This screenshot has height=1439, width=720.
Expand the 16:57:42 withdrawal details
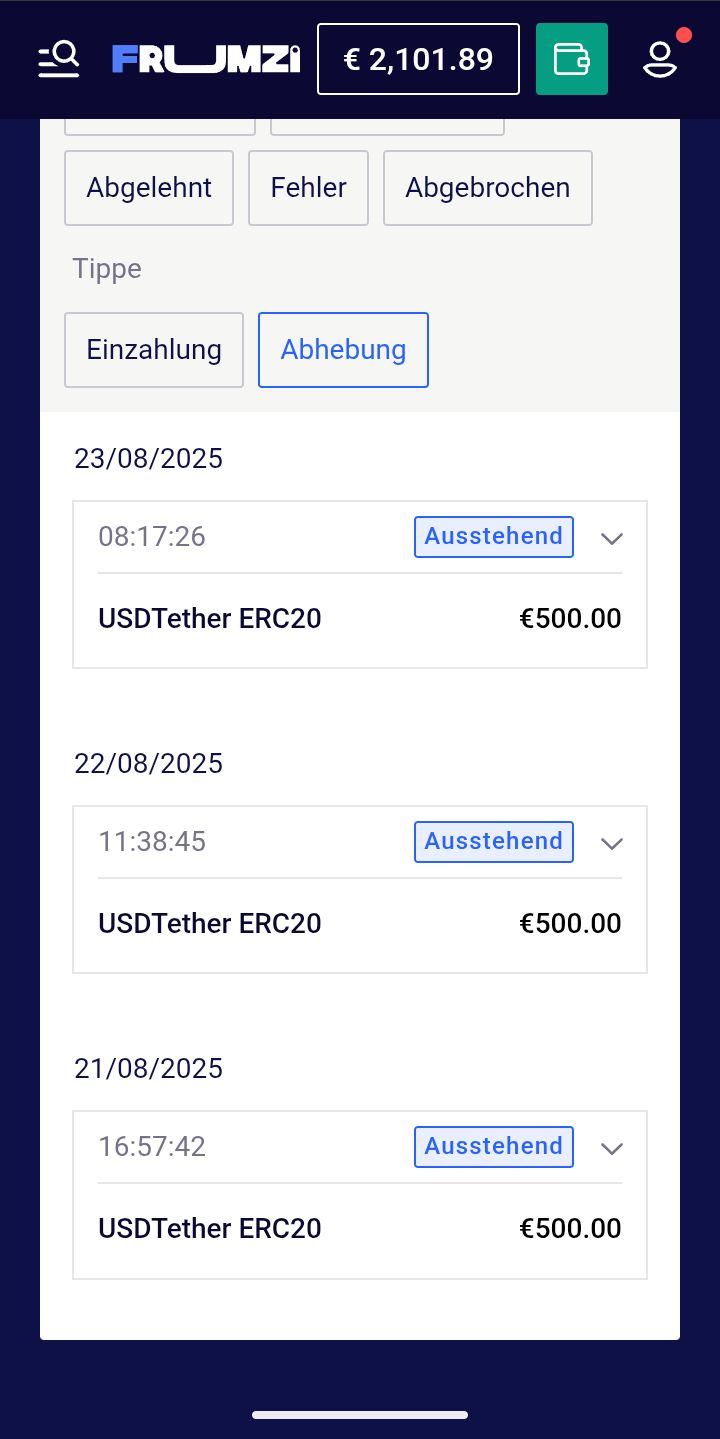tap(612, 1148)
